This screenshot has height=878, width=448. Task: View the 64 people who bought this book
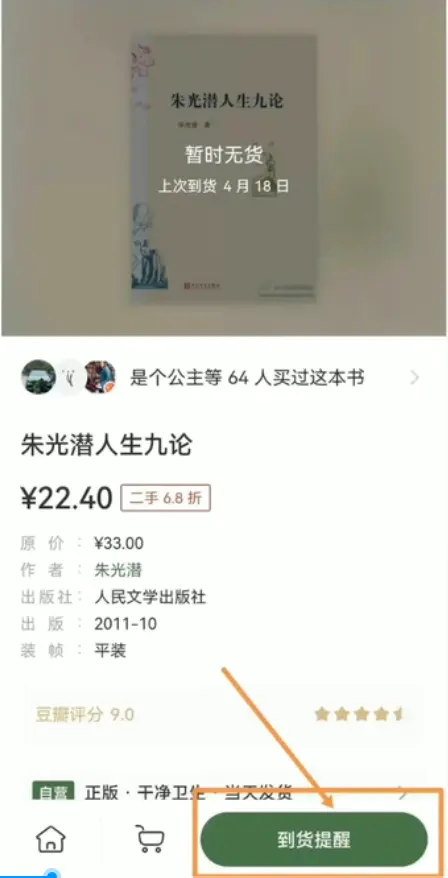tap(221, 378)
